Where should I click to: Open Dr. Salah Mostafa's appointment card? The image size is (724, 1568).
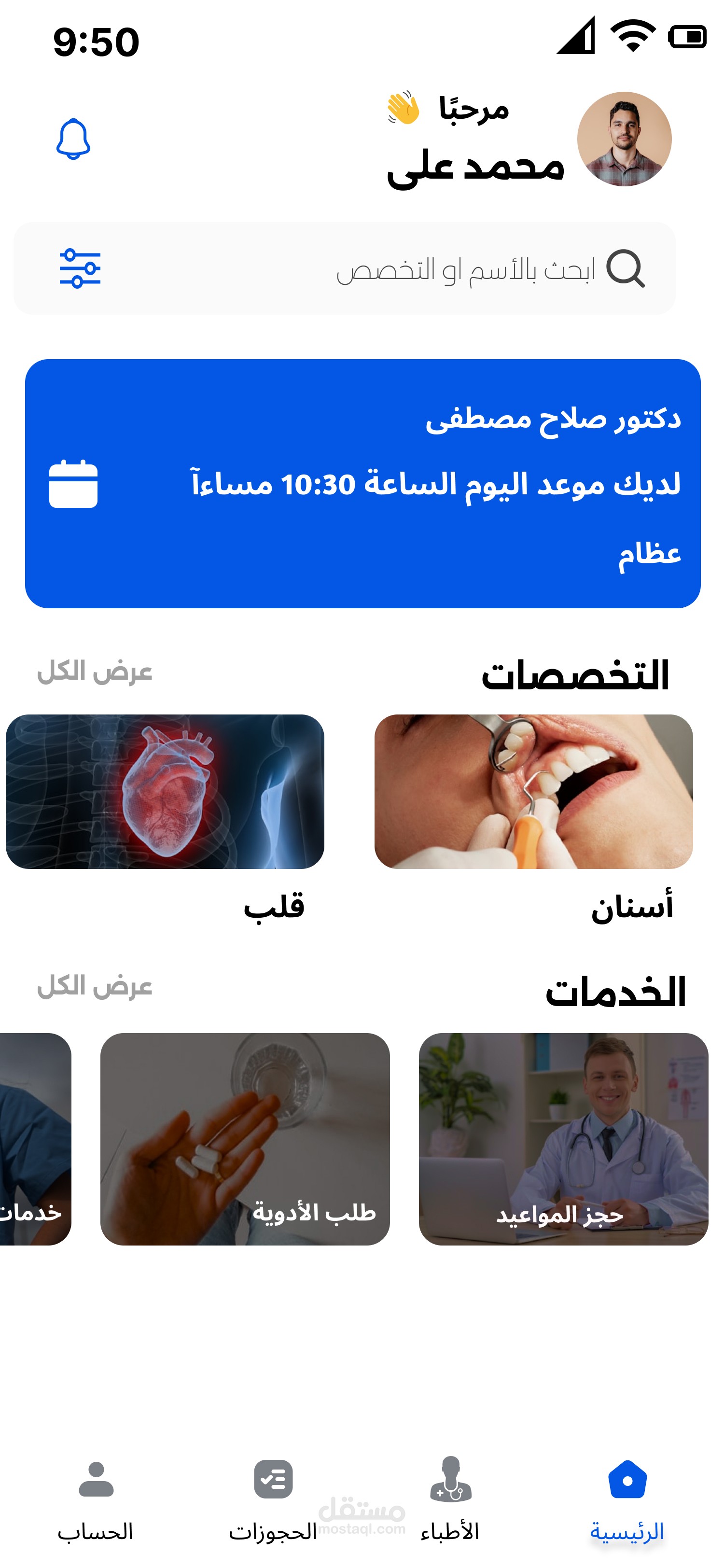(362, 483)
